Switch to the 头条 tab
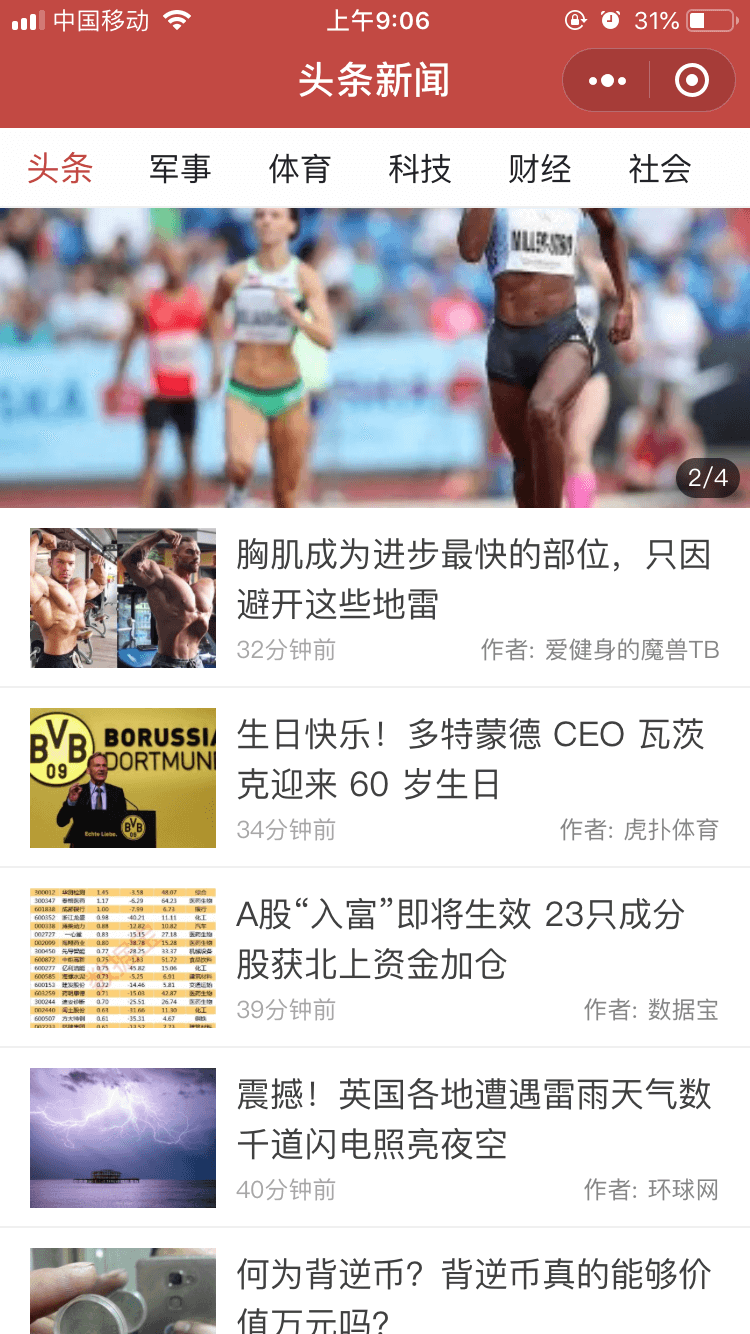 point(60,168)
